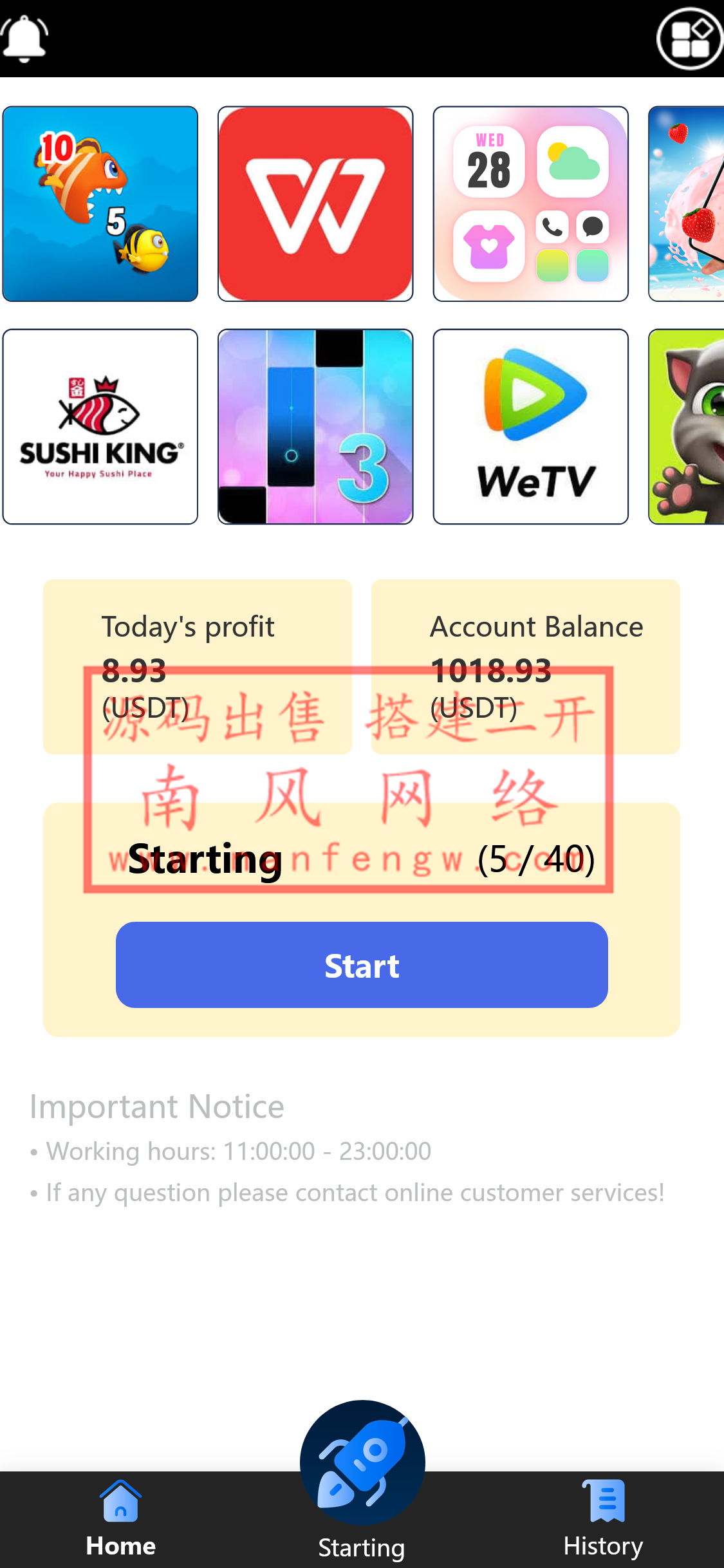The width and height of the screenshot is (724, 1568).
Task: Open the fish game tile
Action: [100, 204]
